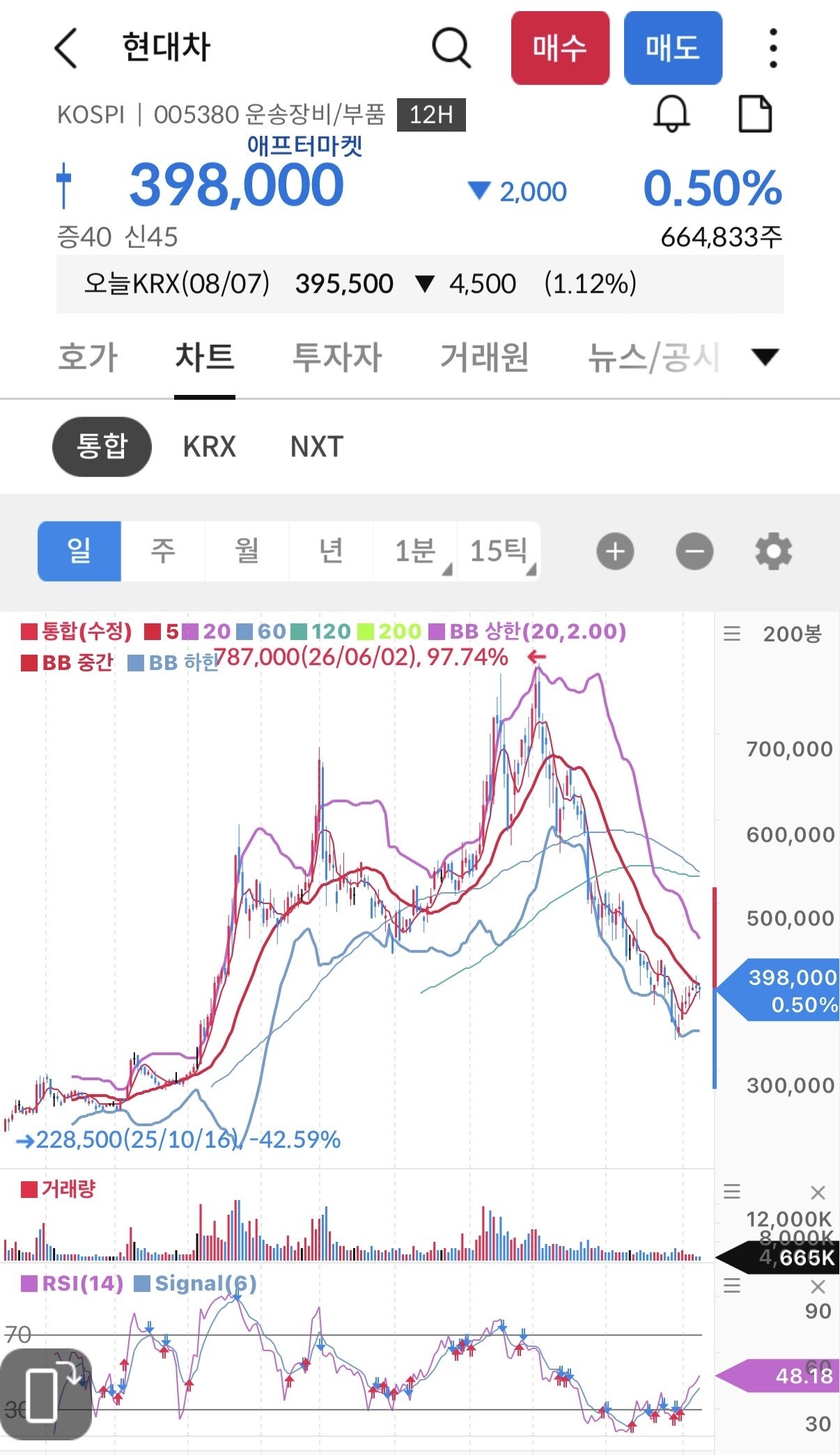This screenshot has width=840, height=1455.
Task: Open the 뉴스/공시 tab
Action: coord(653,357)
